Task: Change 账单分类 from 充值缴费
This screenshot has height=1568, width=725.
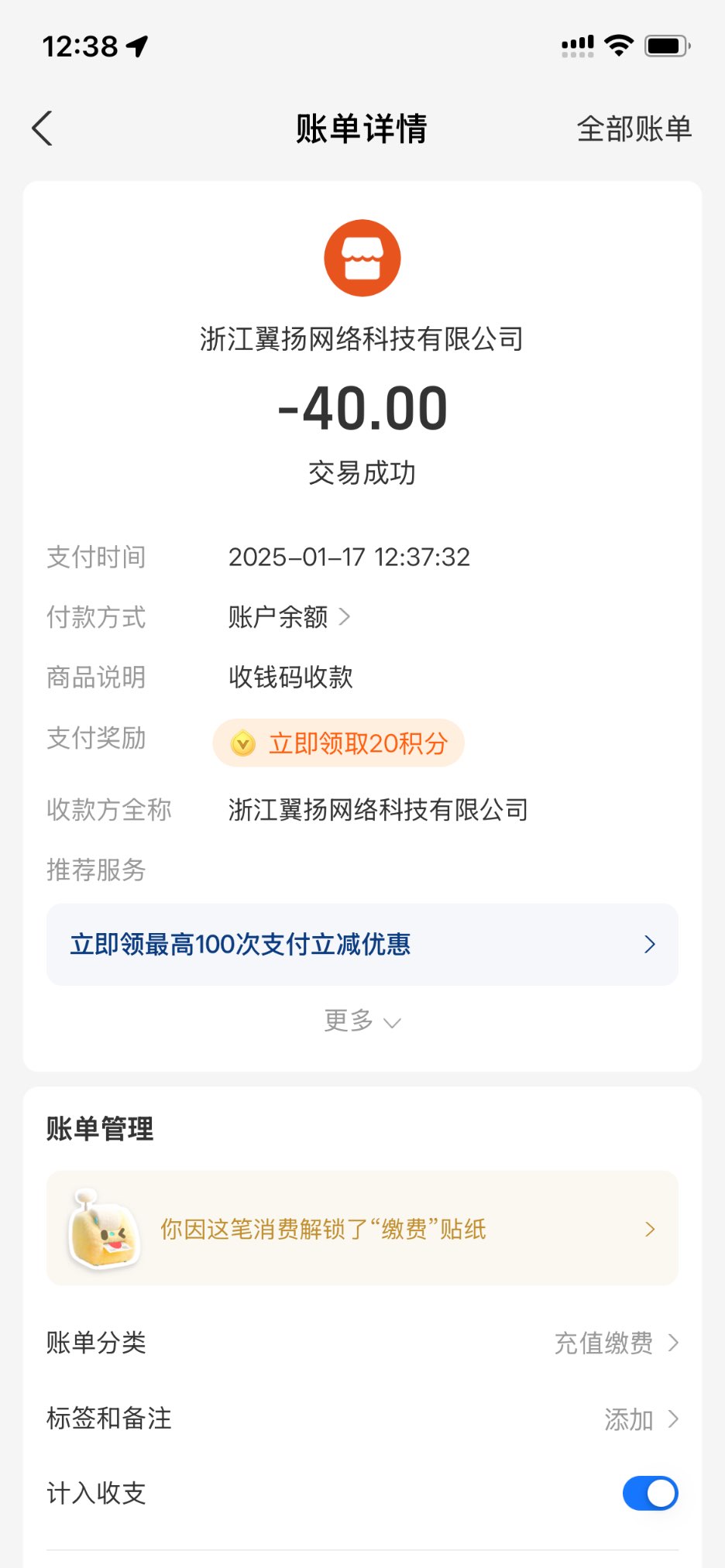Action: pos(617,1343)
